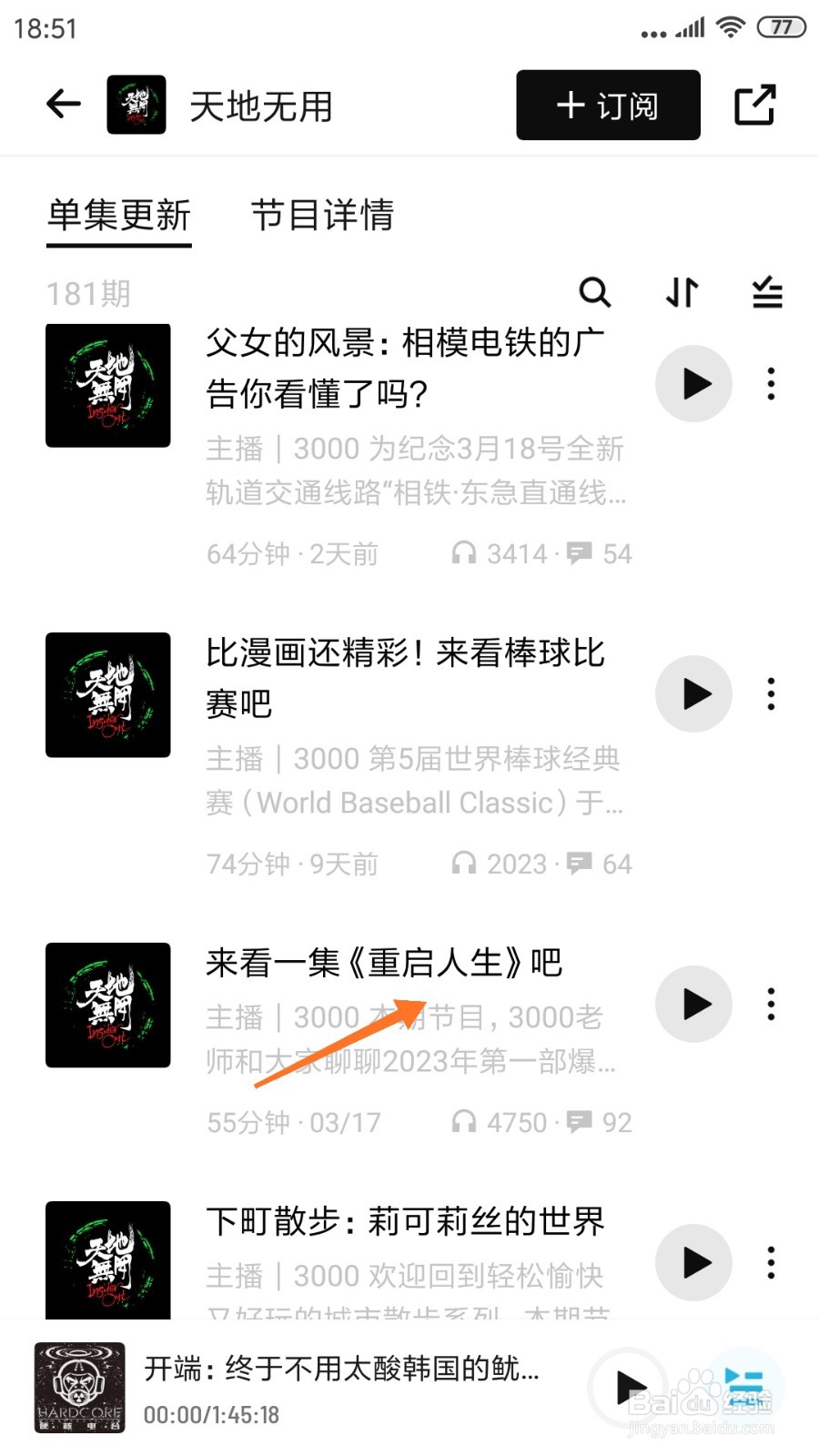This screenshot has height=1456, width=819.
Task: Play the 父女的风景 episode
Action: coord(693,384)
